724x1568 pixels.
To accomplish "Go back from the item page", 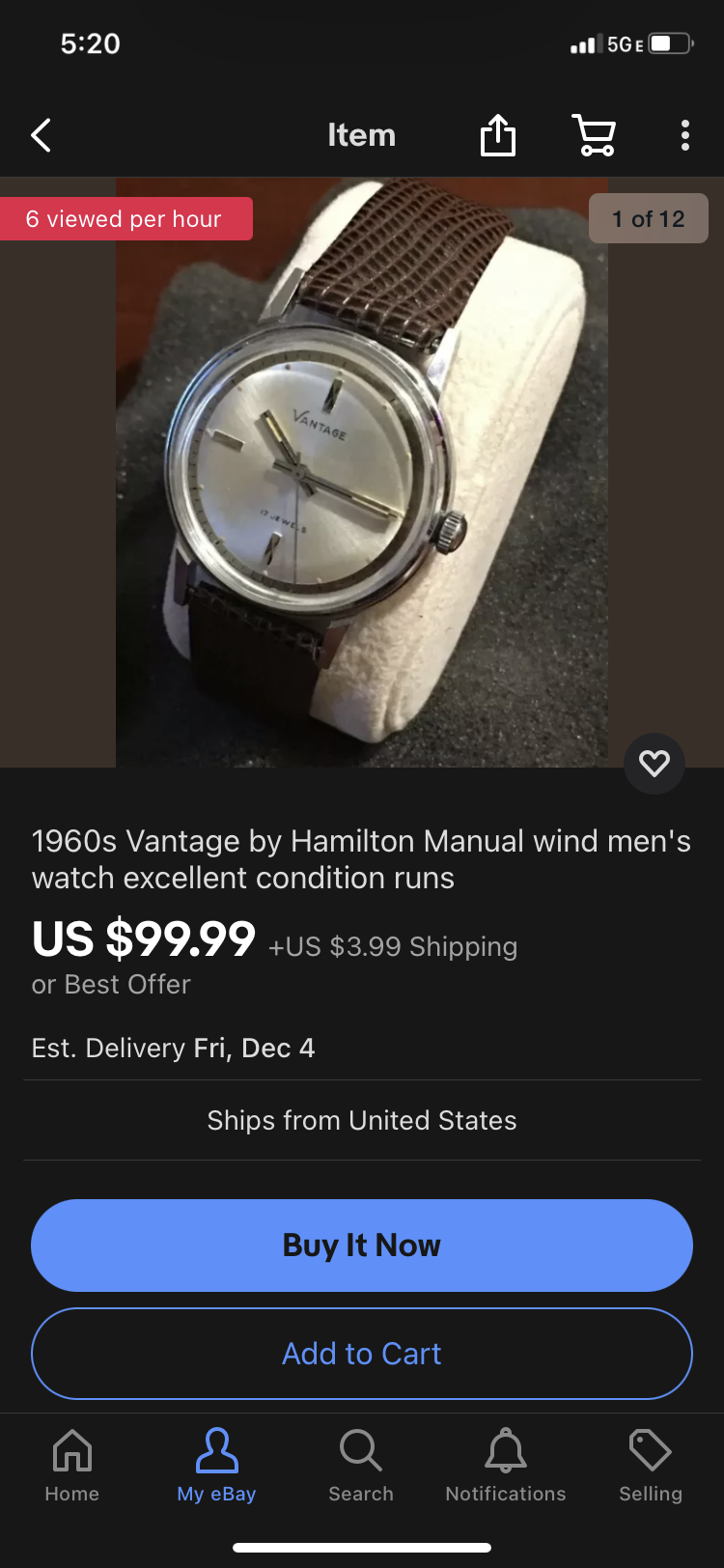I will (x=41, y=136).
